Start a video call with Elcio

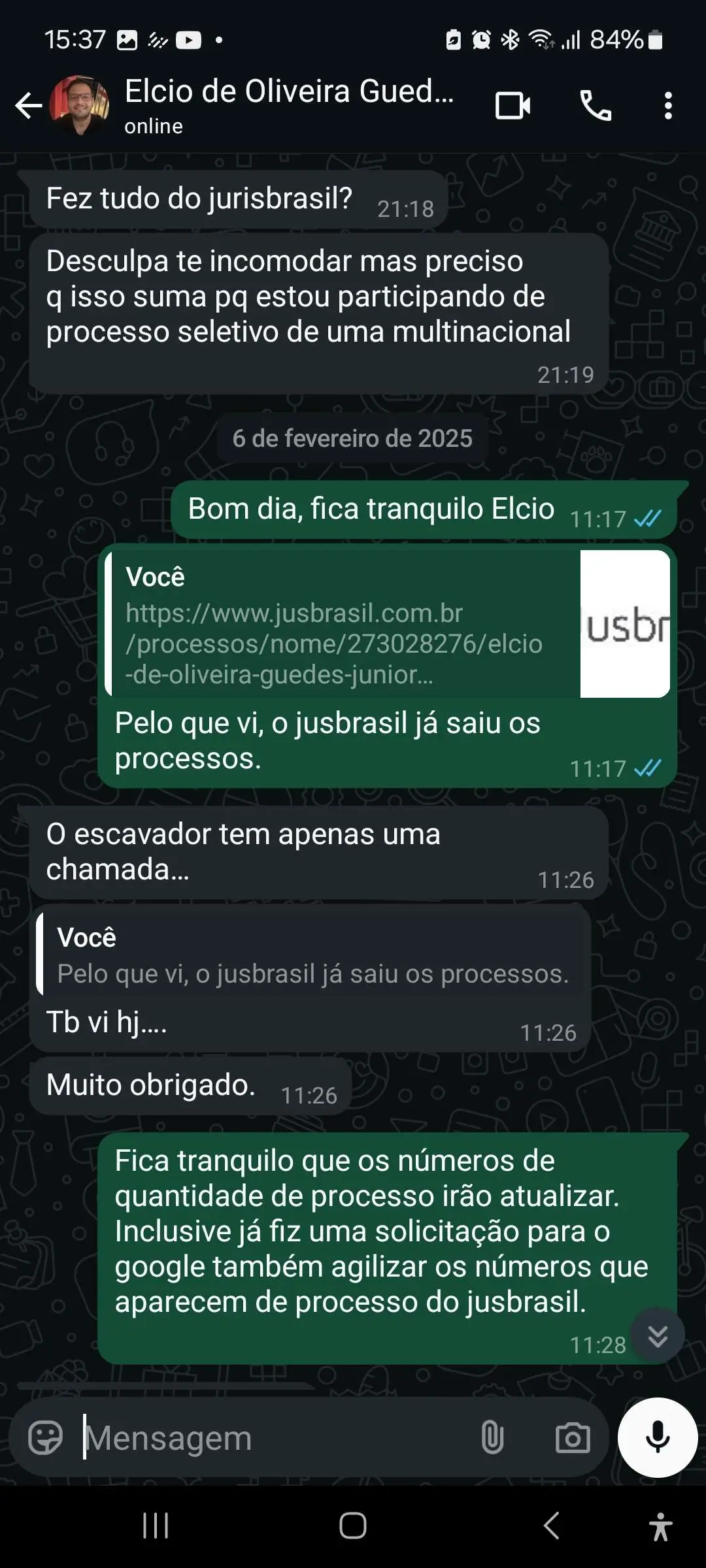(513, 106)
